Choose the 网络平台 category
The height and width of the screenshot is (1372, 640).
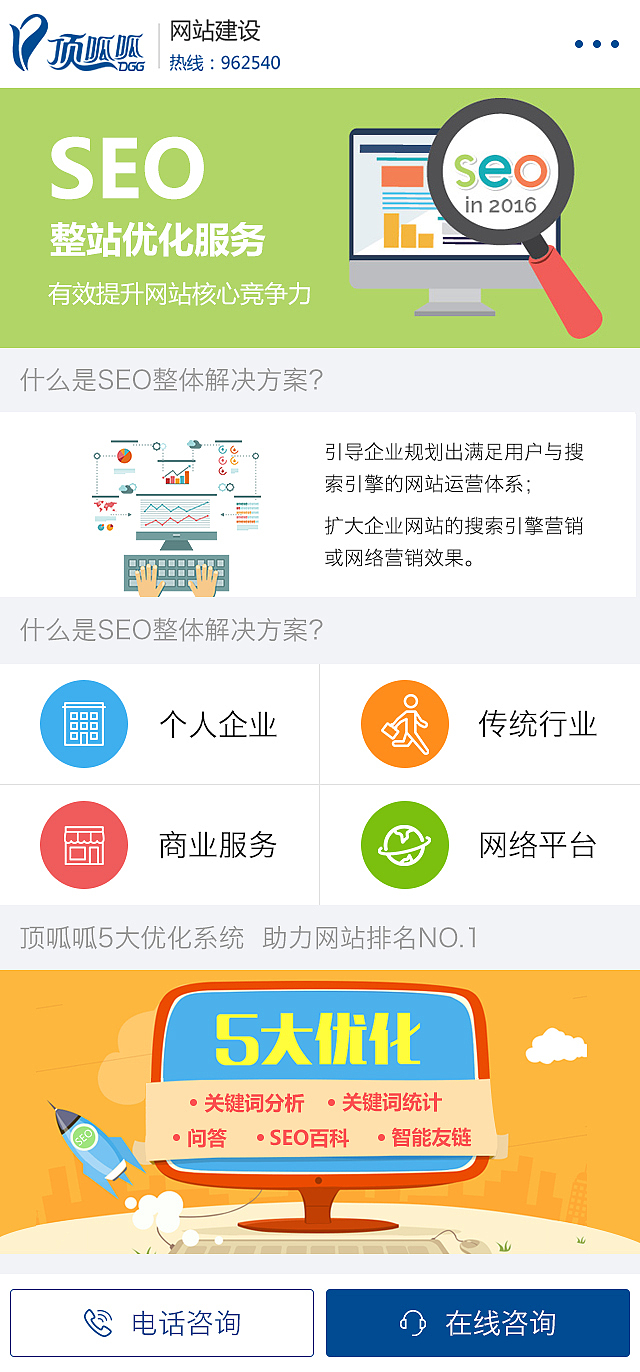tap(480, 845)
